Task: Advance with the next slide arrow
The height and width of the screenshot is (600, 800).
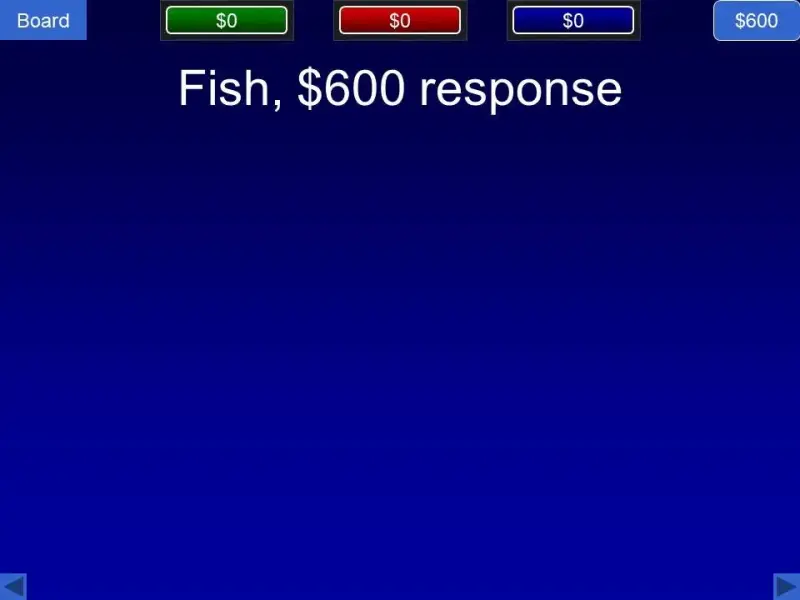Action: click(x=786, y=586)
